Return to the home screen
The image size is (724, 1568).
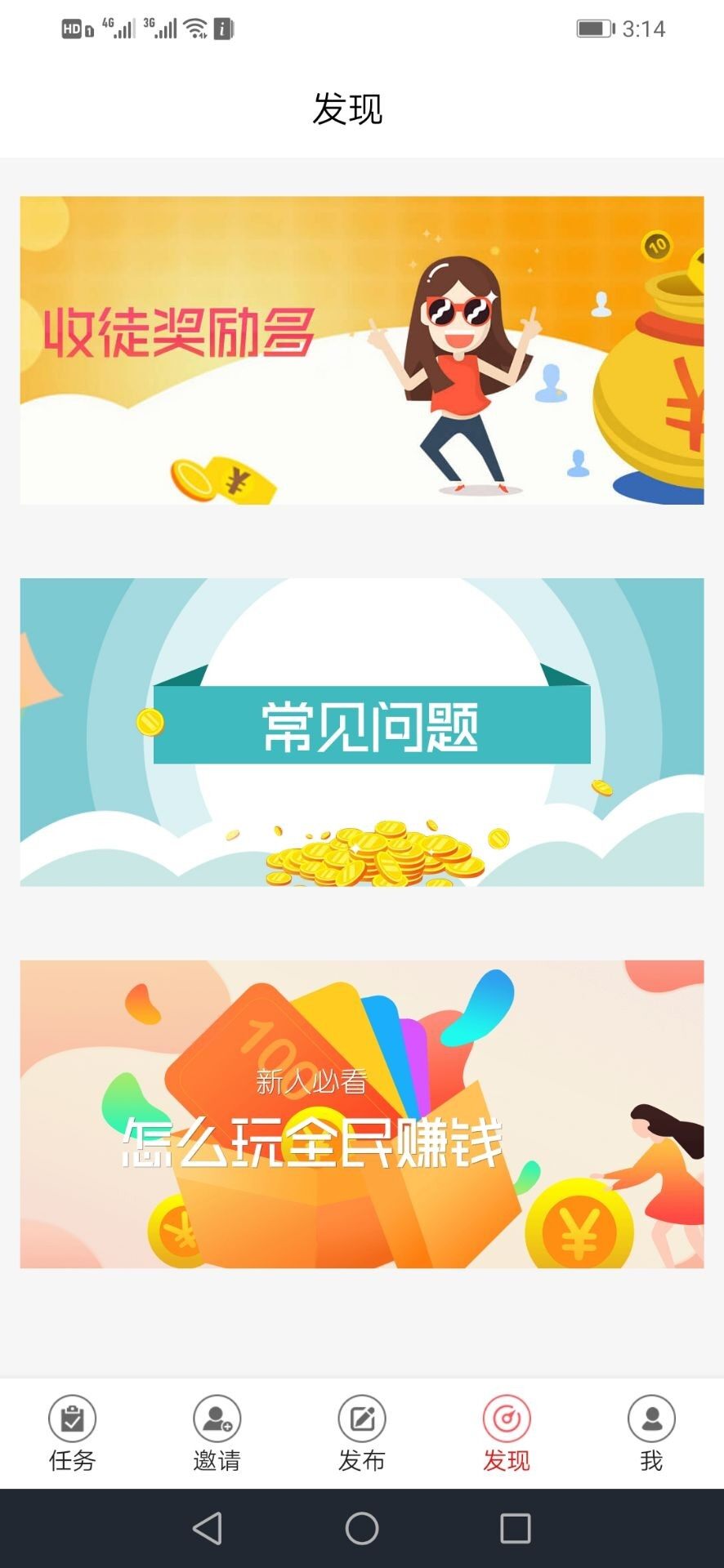[x=362, y=1528]
